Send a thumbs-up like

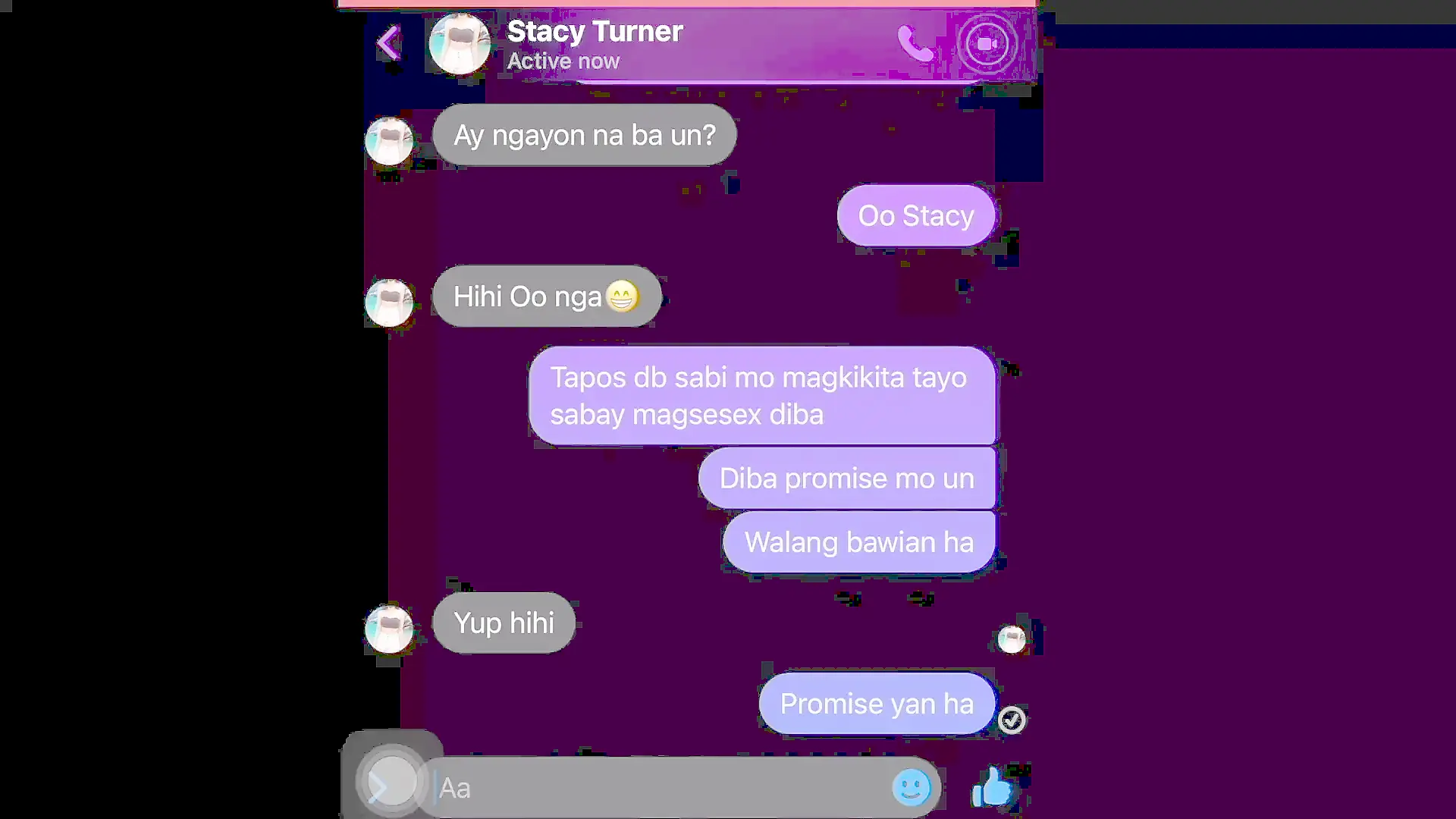click(x=993, y=787)
